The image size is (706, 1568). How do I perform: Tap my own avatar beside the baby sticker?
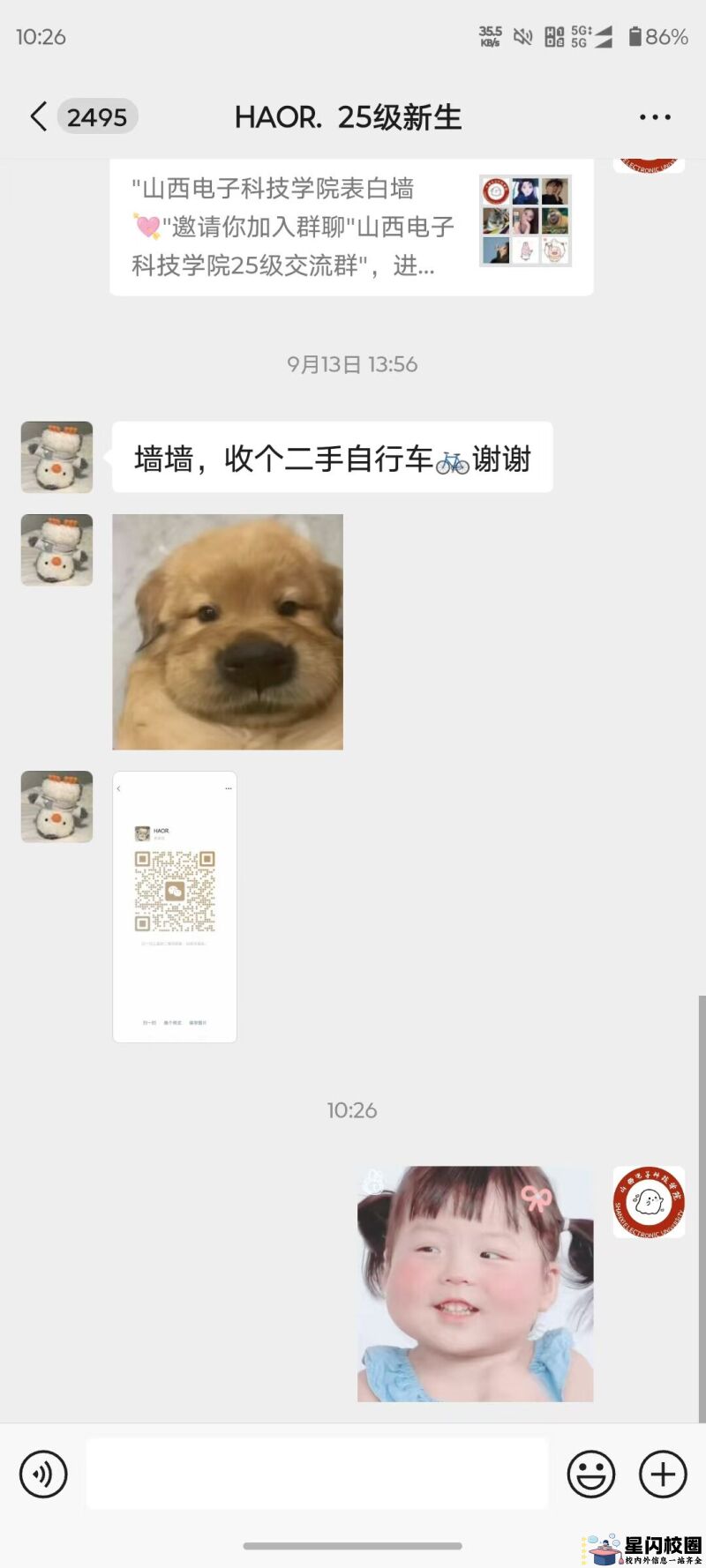pos(649,1201)
